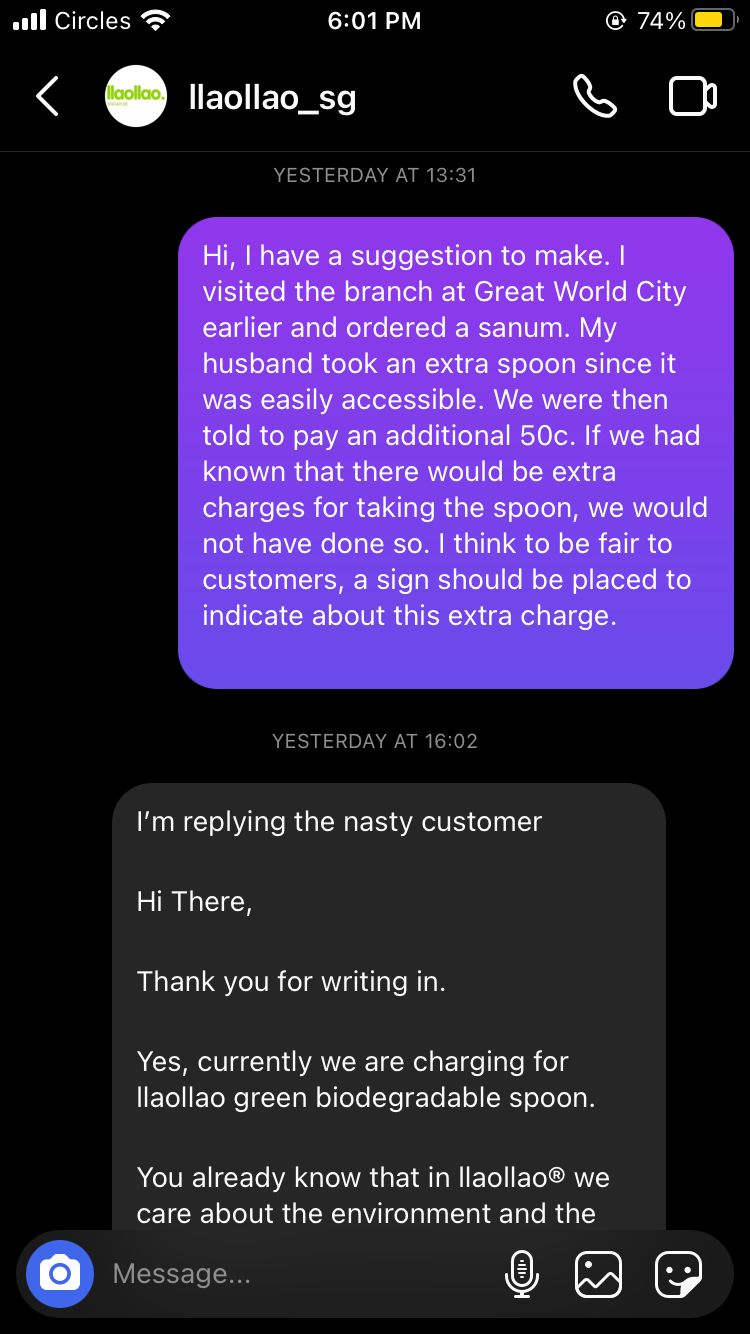Screen dimensions: 750x1334
Task: Start a video call with llaollao_sg
Action: point(692,97)
